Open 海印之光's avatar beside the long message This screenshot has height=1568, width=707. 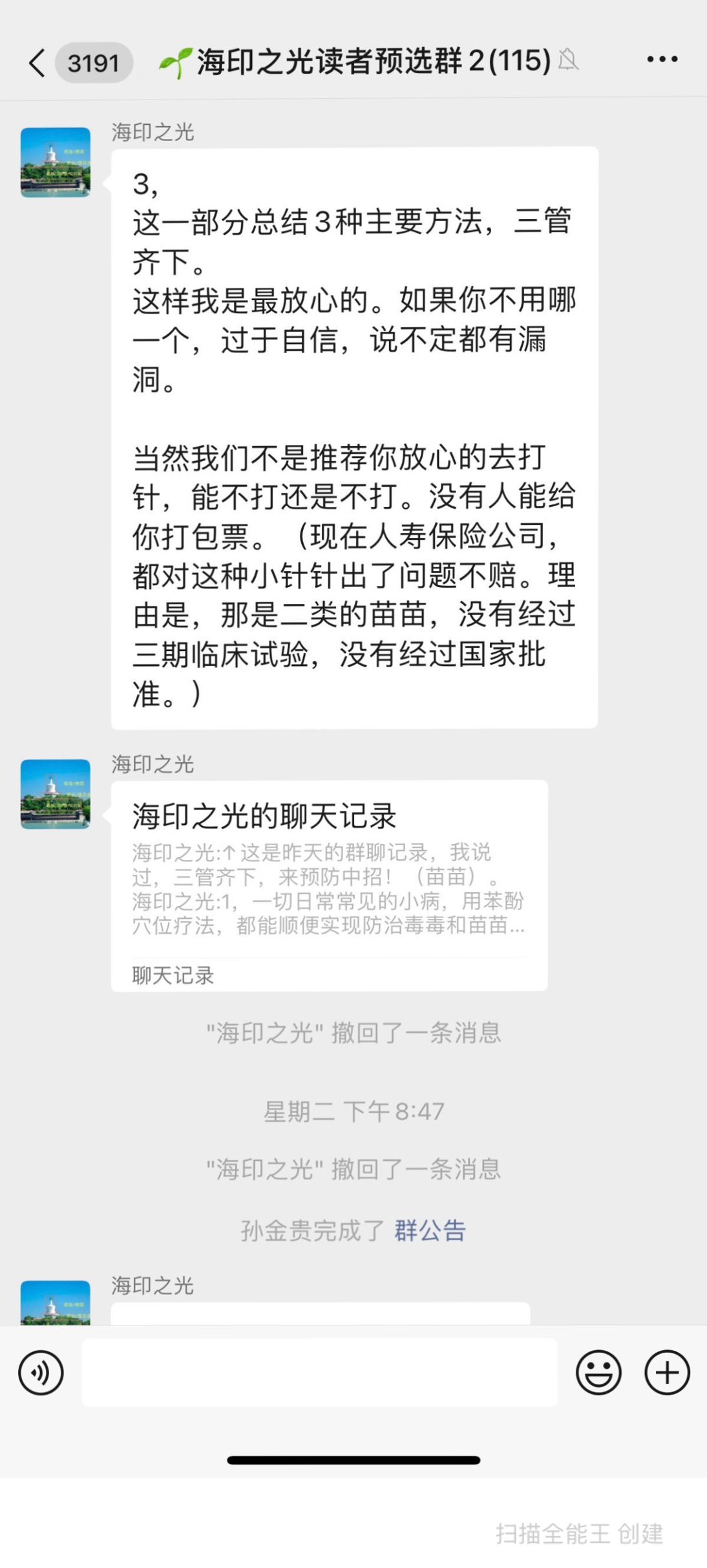(56, 162)
